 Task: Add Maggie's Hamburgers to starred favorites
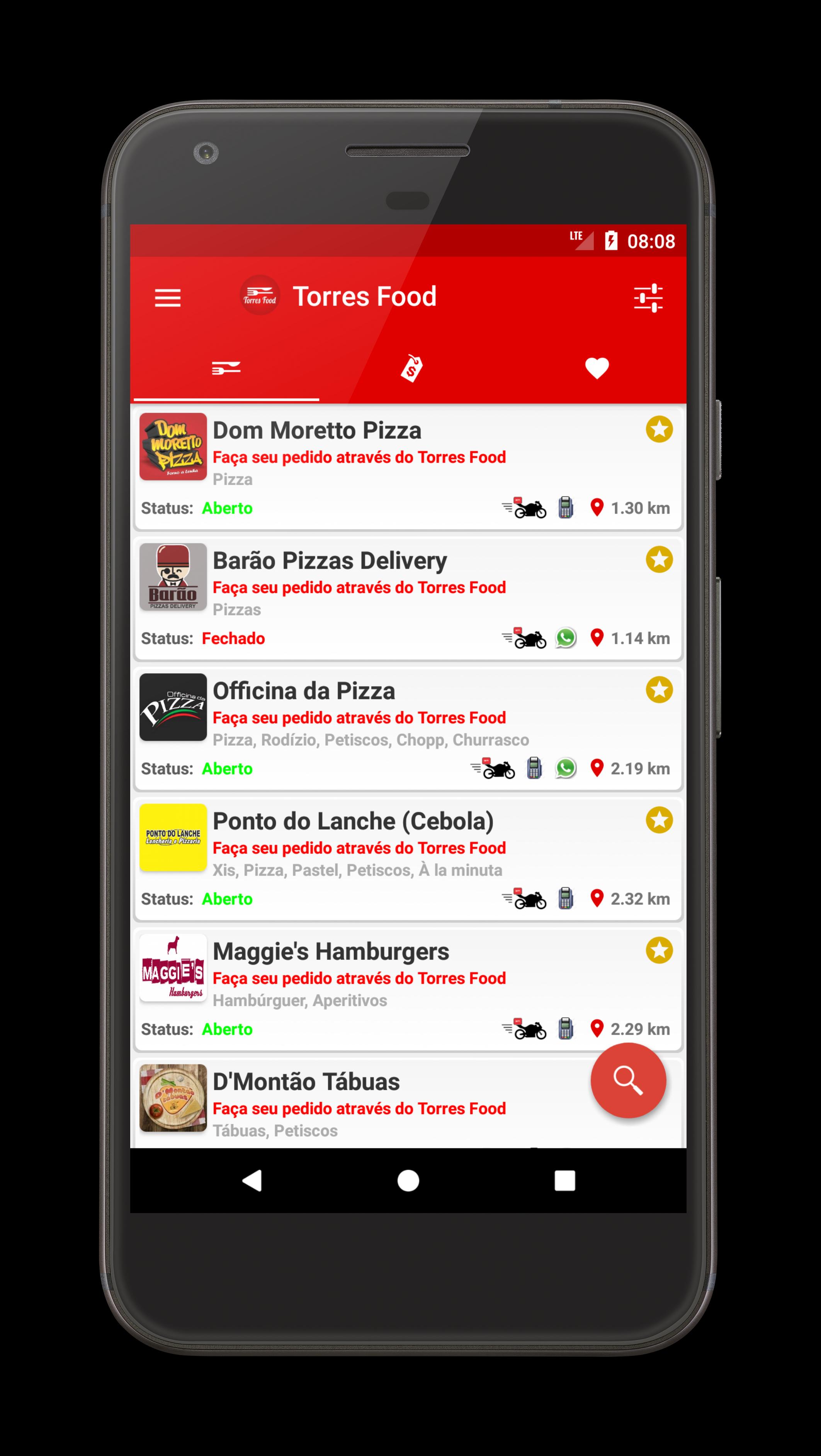click(x=659, y=950)
